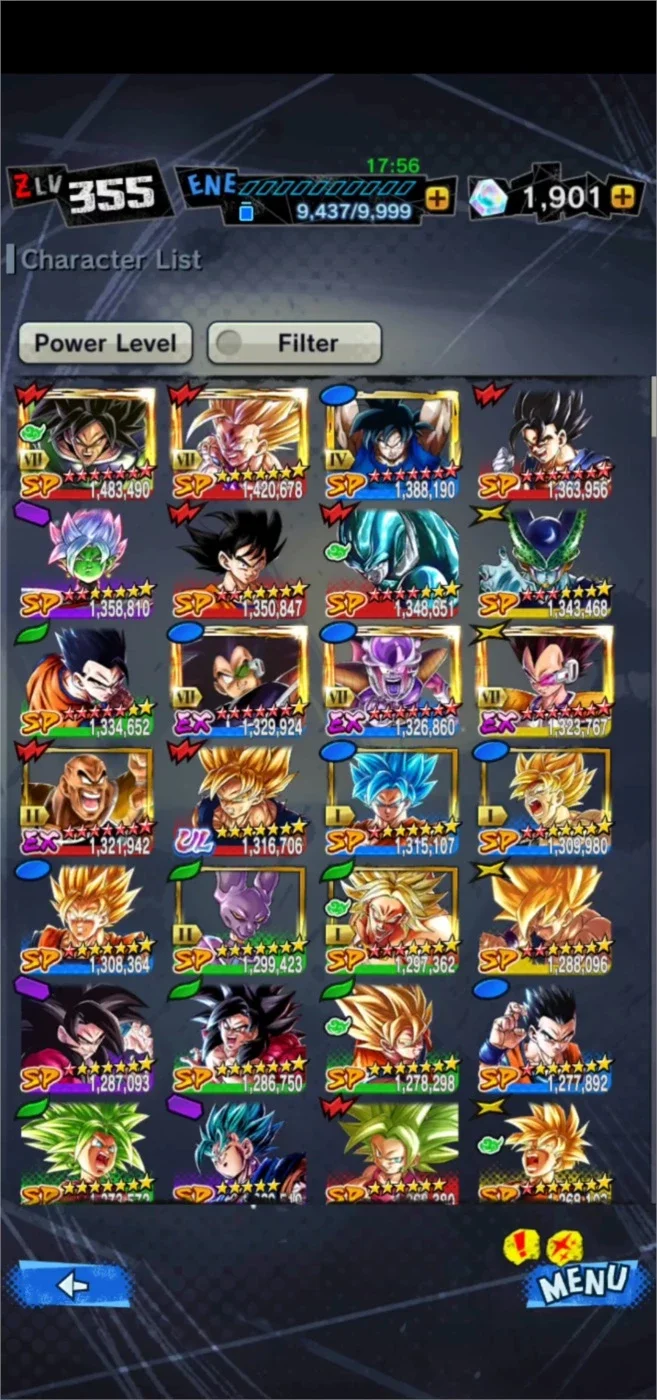Add energy with the plus next to 9,437/9,999

click(x=438, y=198)
